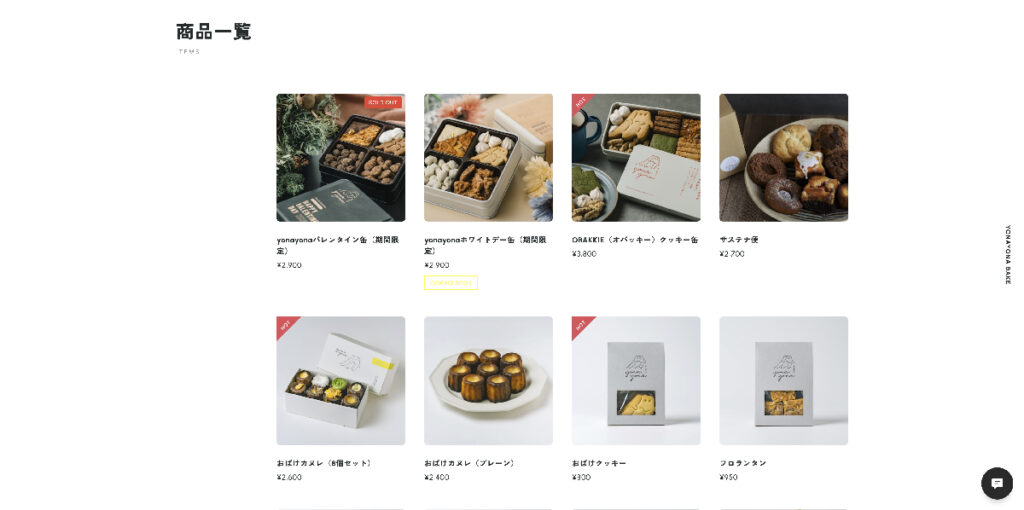Open the chat support bubble

coord(996,483)
